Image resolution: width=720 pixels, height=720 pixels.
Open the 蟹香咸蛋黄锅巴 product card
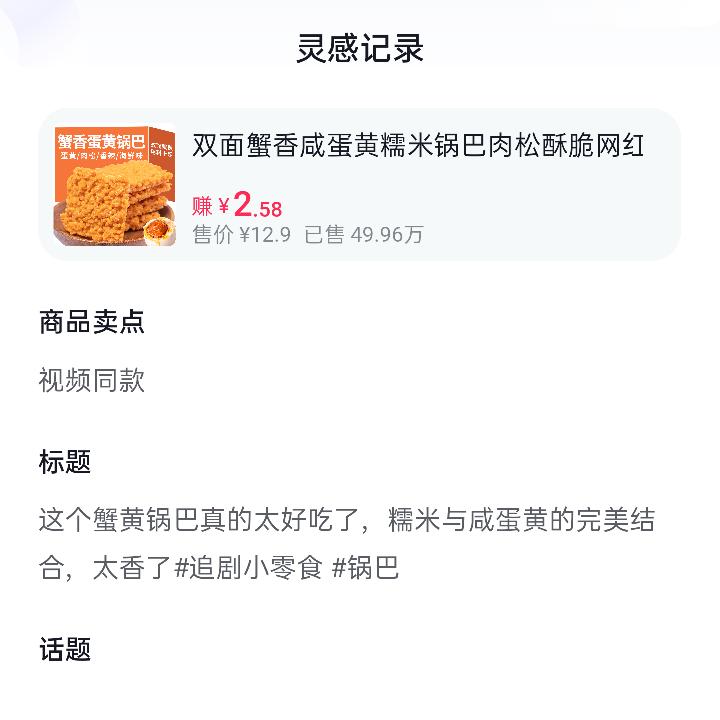[360, 185]
